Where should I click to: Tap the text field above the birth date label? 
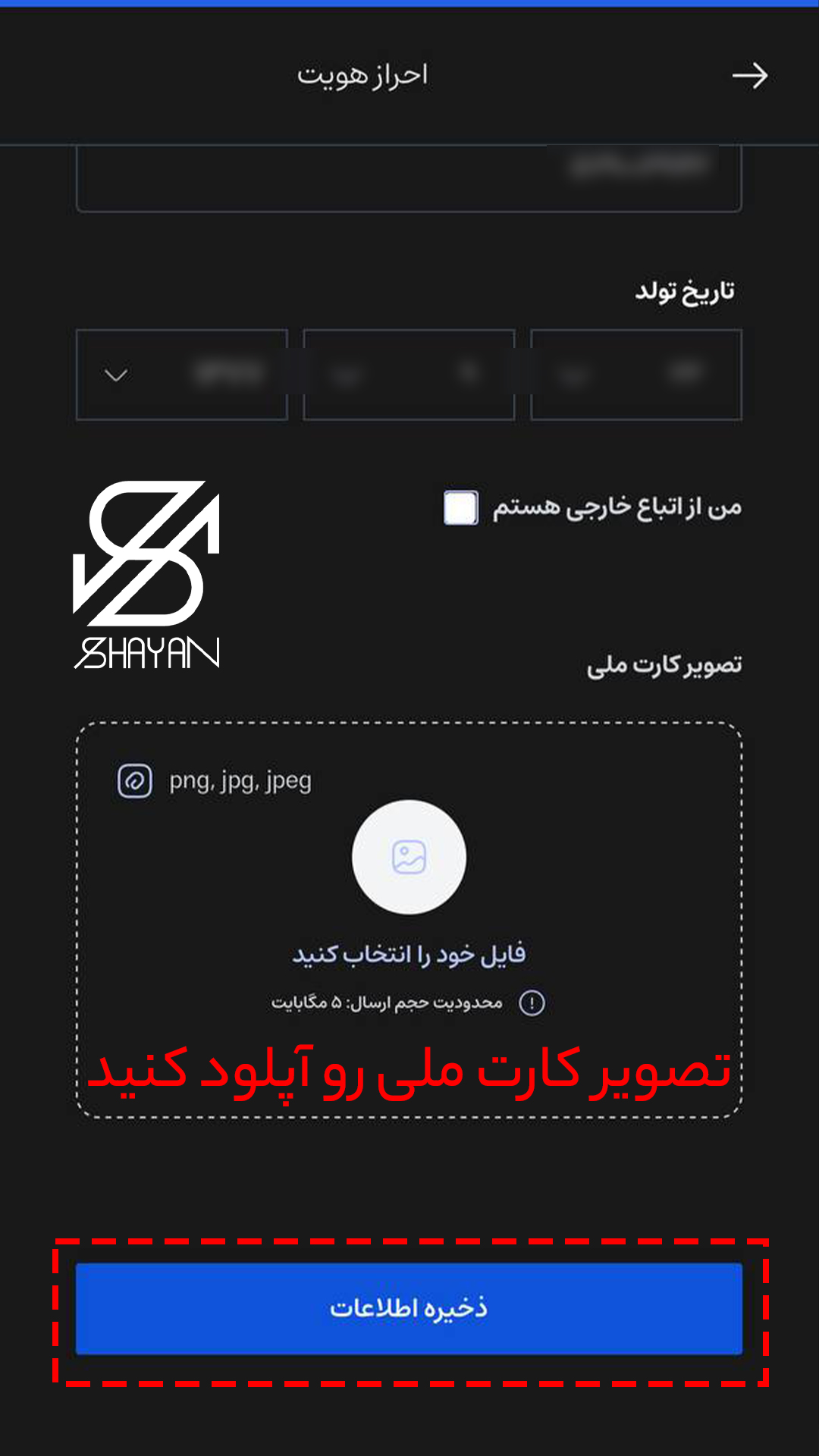tap(409, 178)
